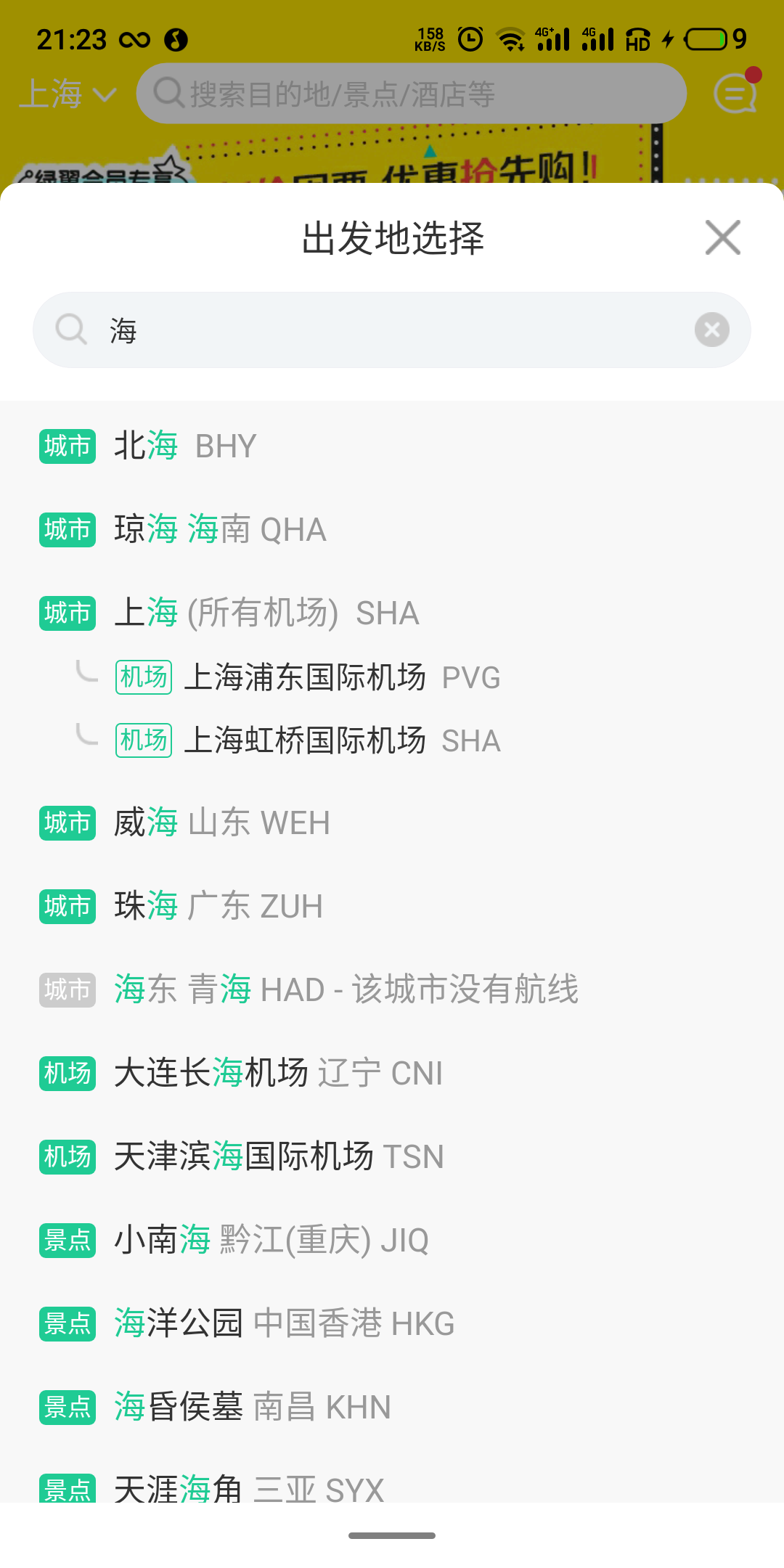Select 大连长海机场 CNI
Viewport: 784px width, 1568px height.
[x=278, y=1073]
